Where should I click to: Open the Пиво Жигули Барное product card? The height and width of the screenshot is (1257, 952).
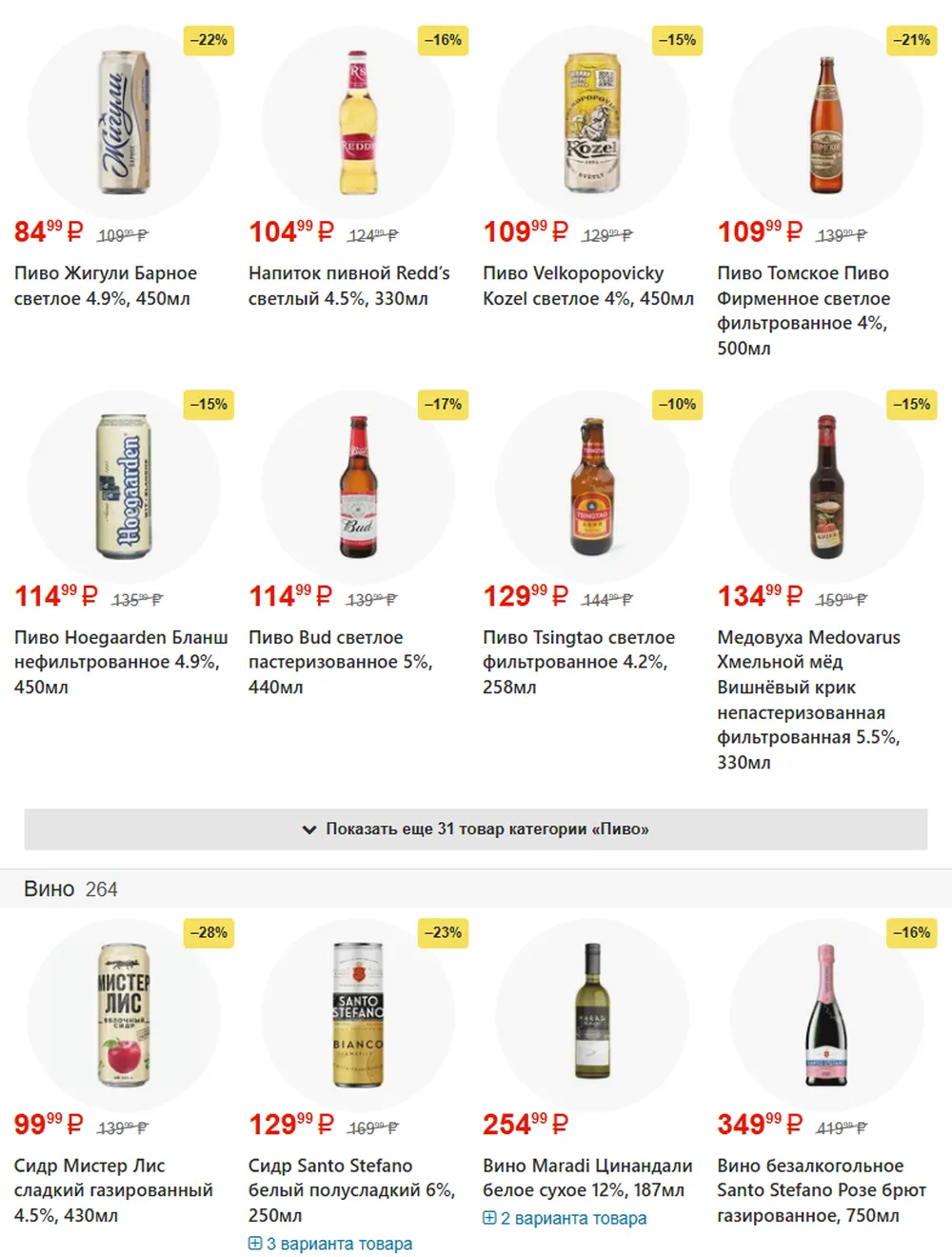click(106, 286)
